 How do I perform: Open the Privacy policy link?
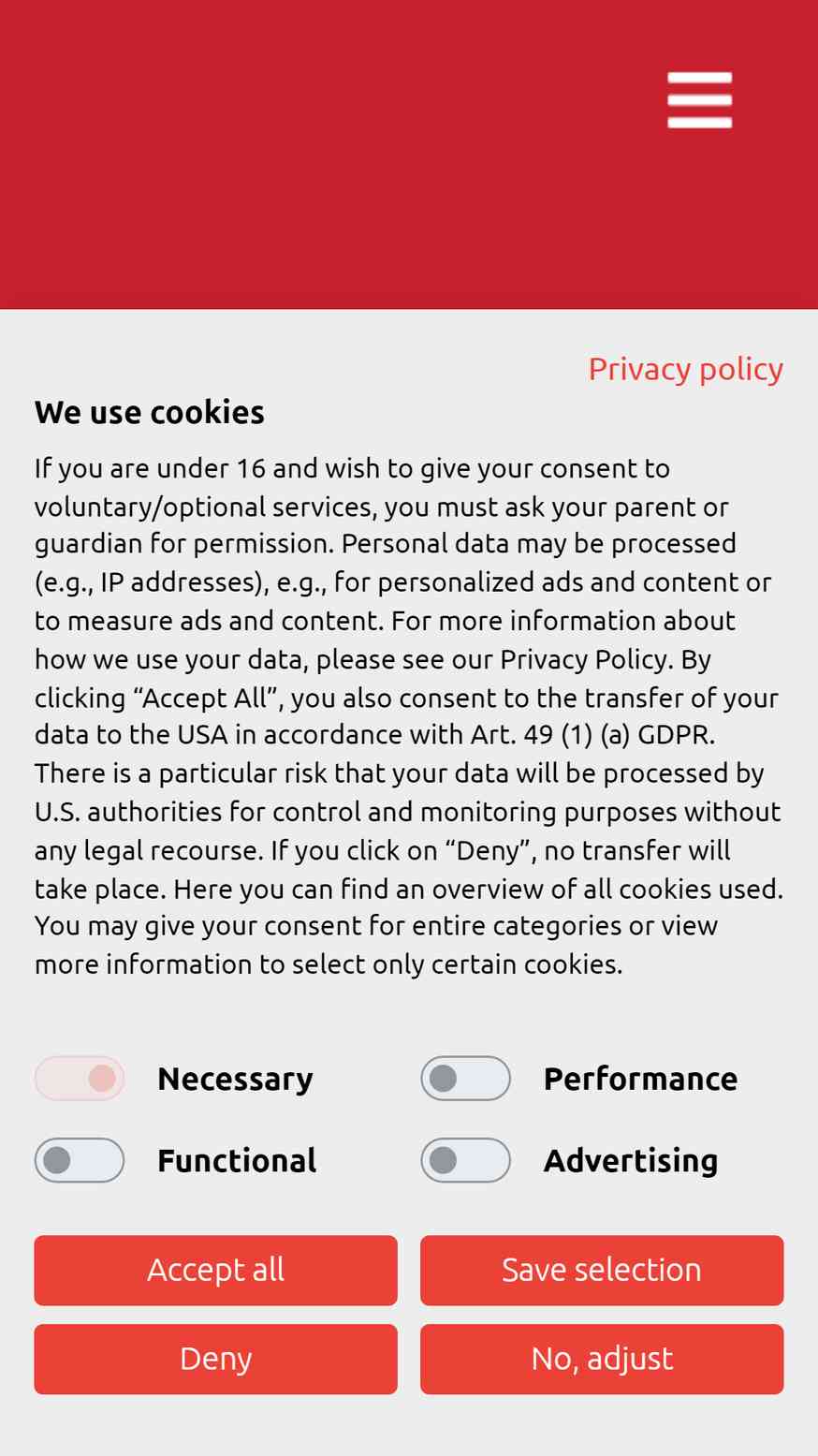point(685,369)
